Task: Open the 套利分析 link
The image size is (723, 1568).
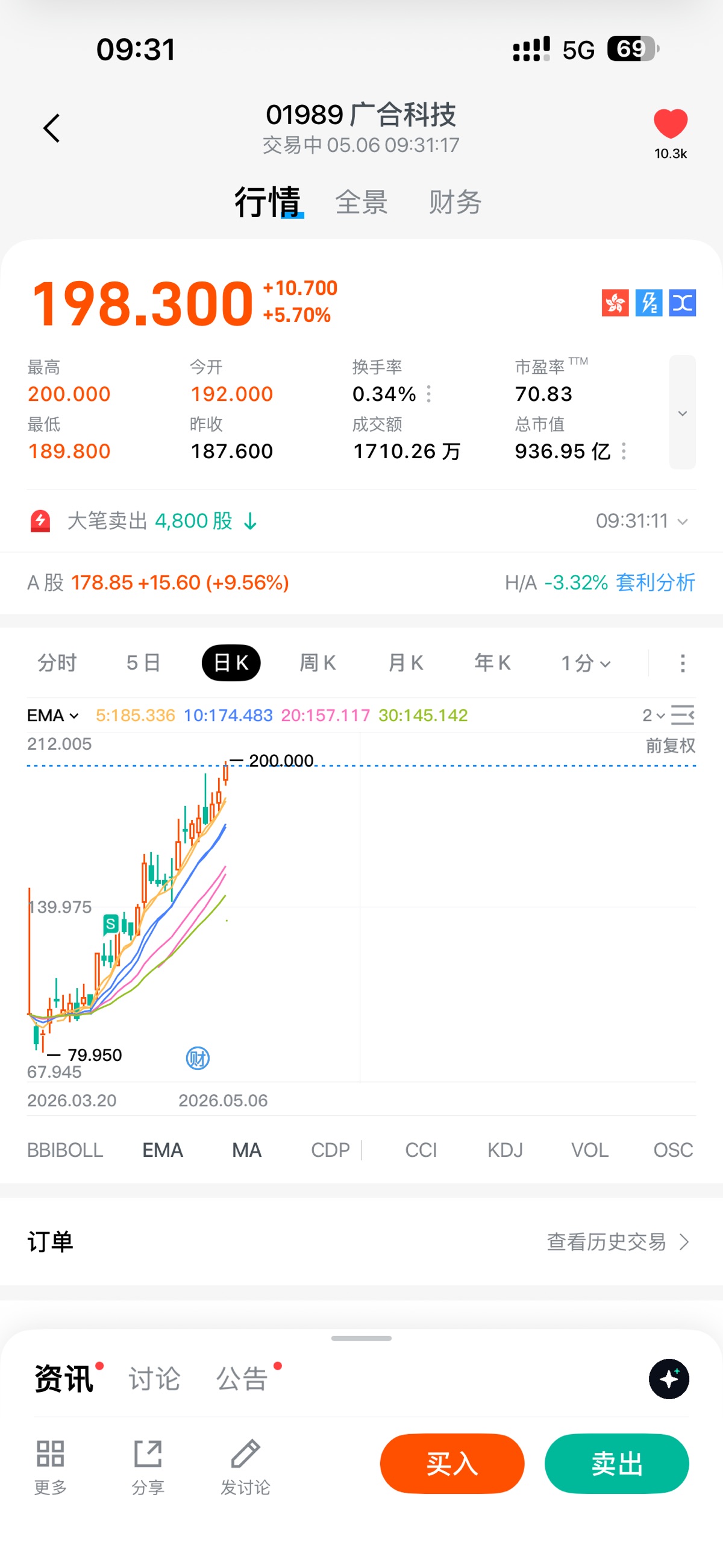Action: click(x=656, y=582)
